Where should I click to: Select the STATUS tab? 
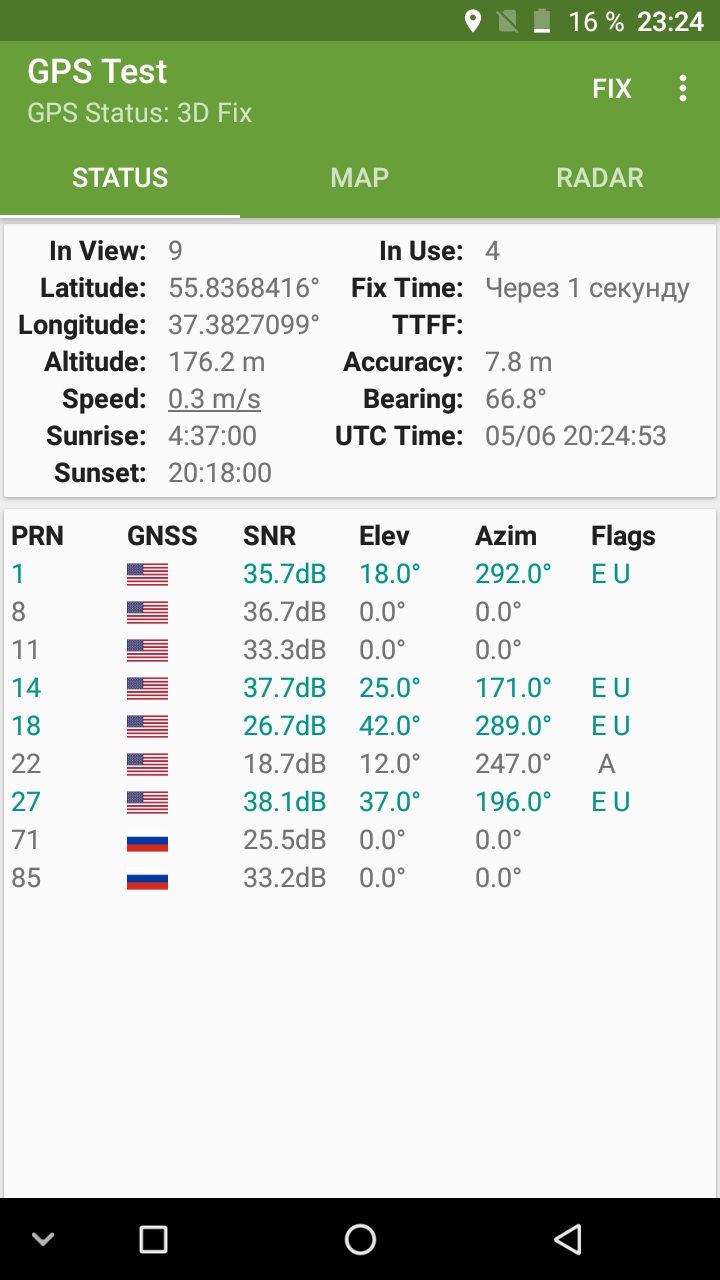120,178
